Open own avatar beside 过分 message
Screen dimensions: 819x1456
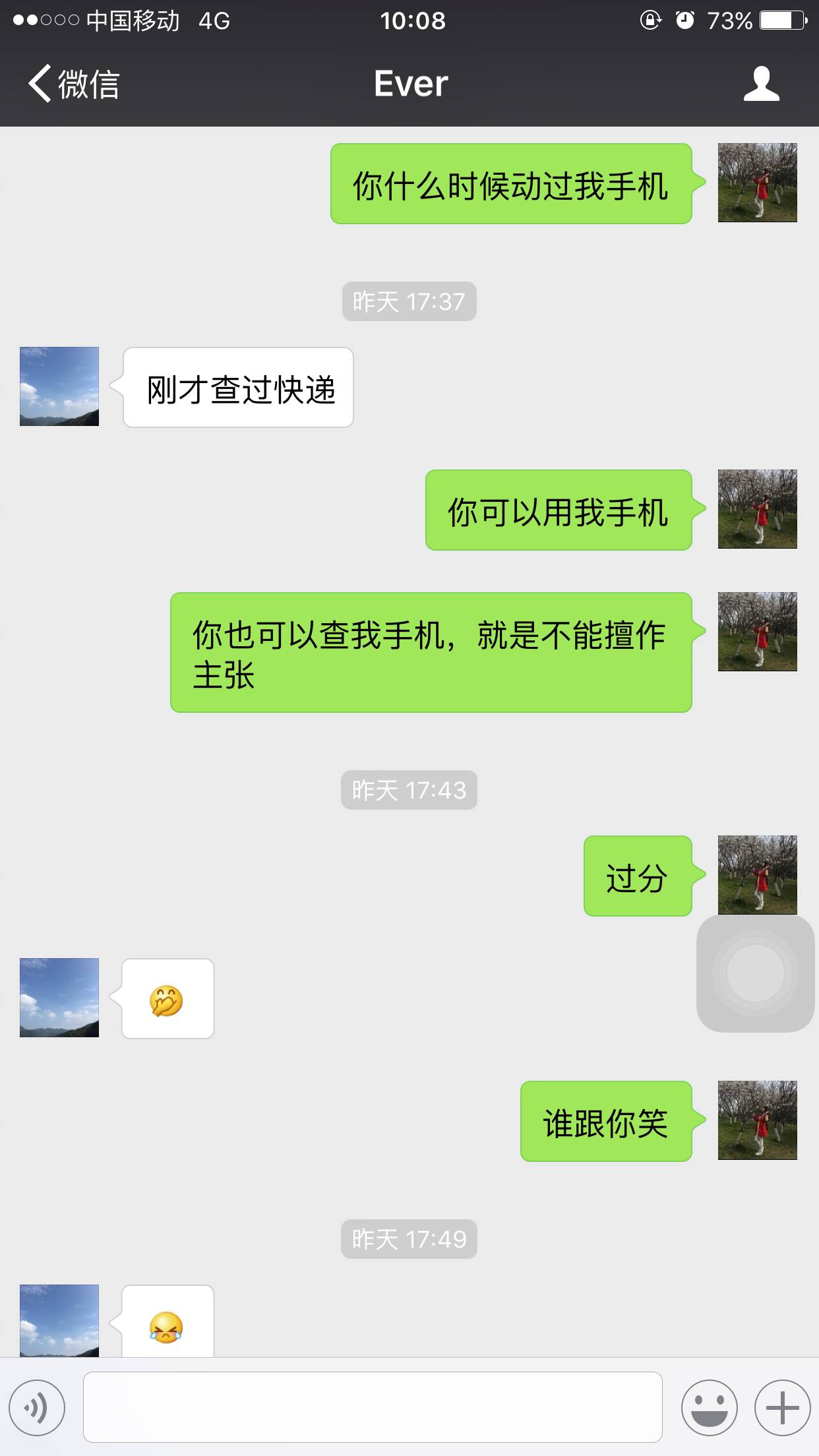coord(757,875)
